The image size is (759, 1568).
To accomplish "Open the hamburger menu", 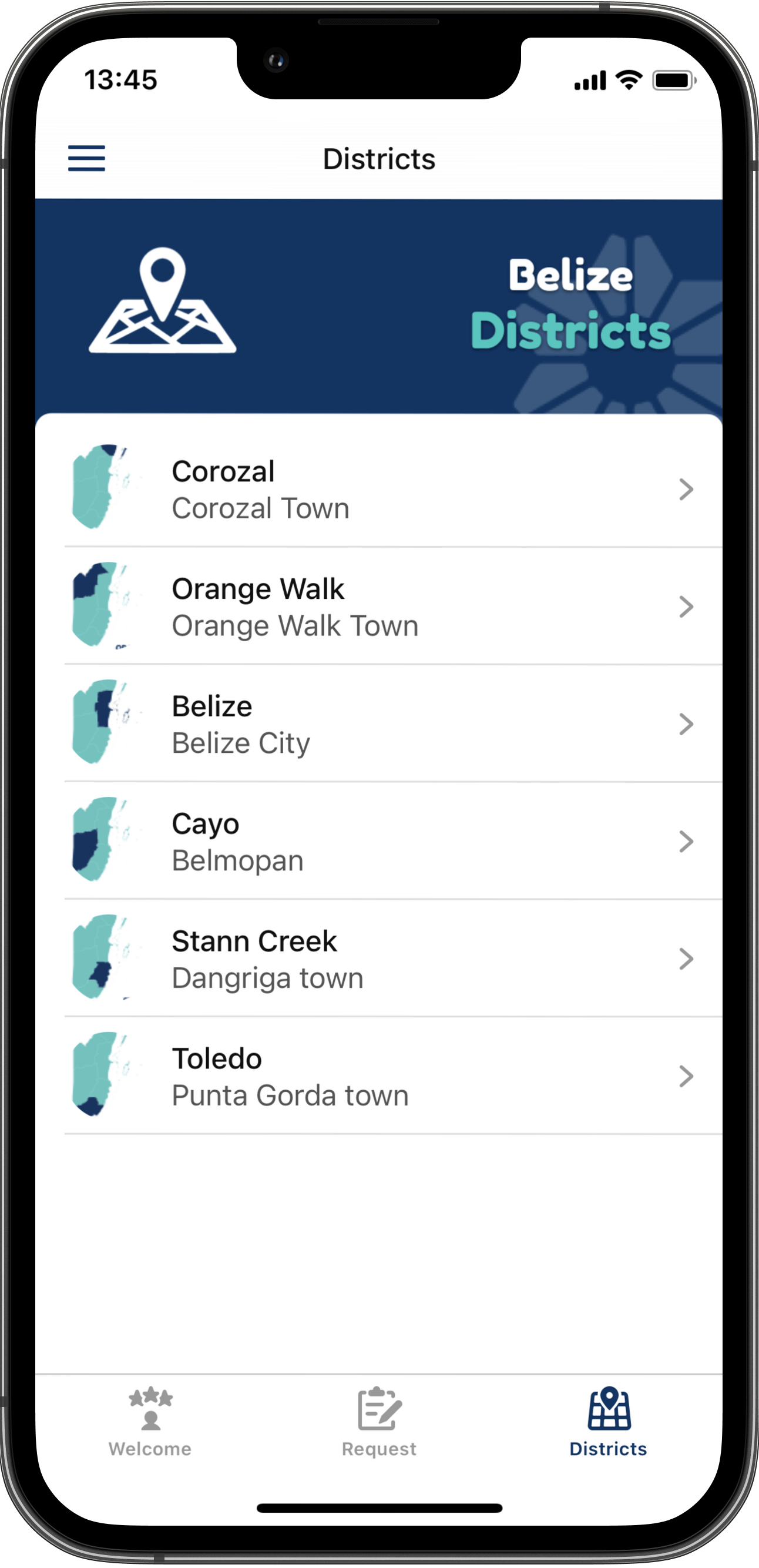I will coord(86,158).
